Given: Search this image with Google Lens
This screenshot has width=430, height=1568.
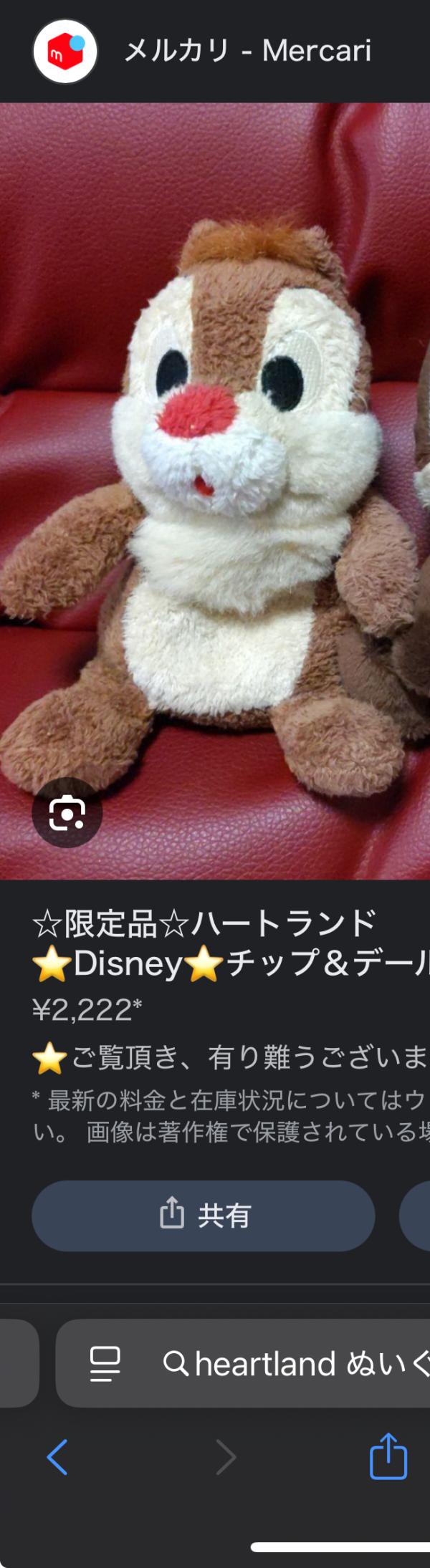Looking at the screenshot, I should pos(67,812).
